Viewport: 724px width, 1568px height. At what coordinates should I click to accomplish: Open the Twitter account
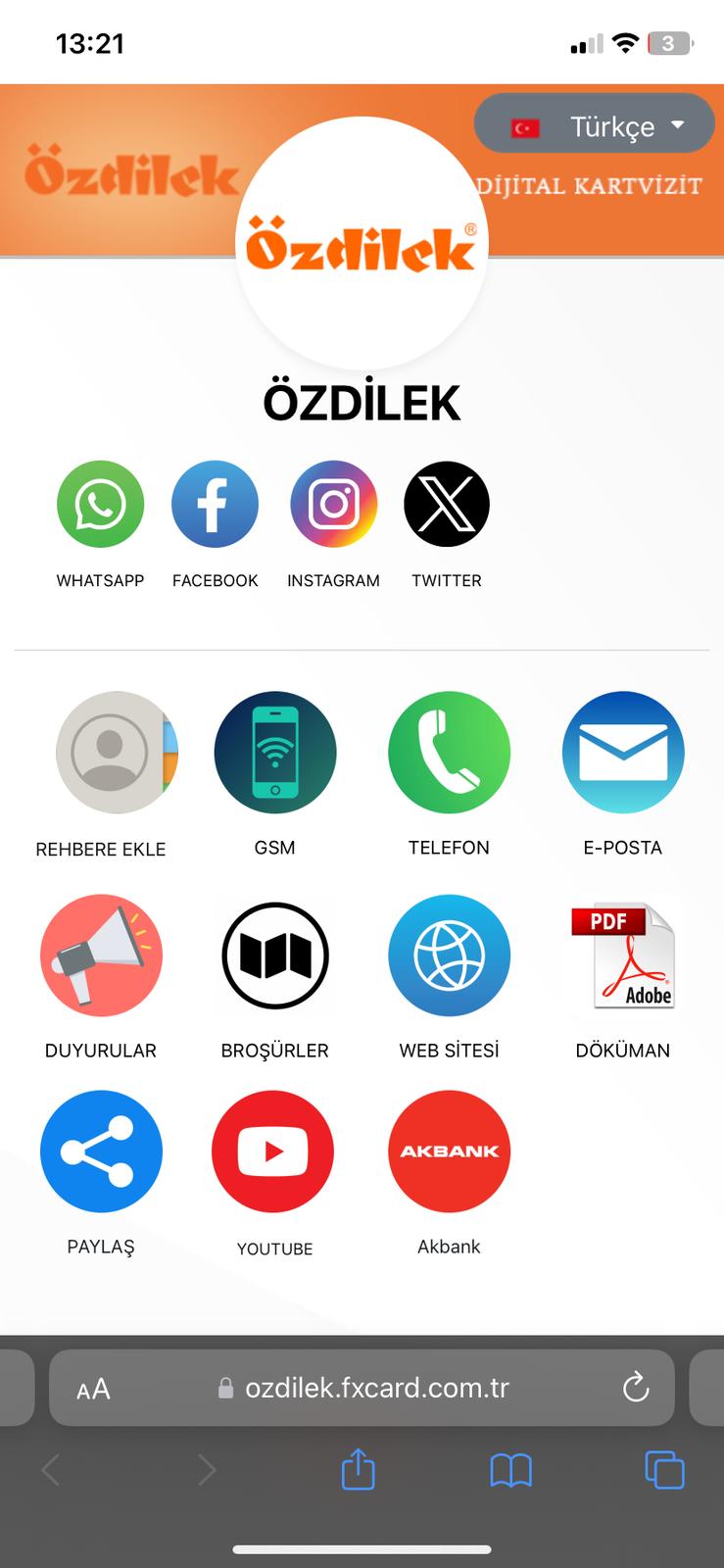tap(447, 505)
